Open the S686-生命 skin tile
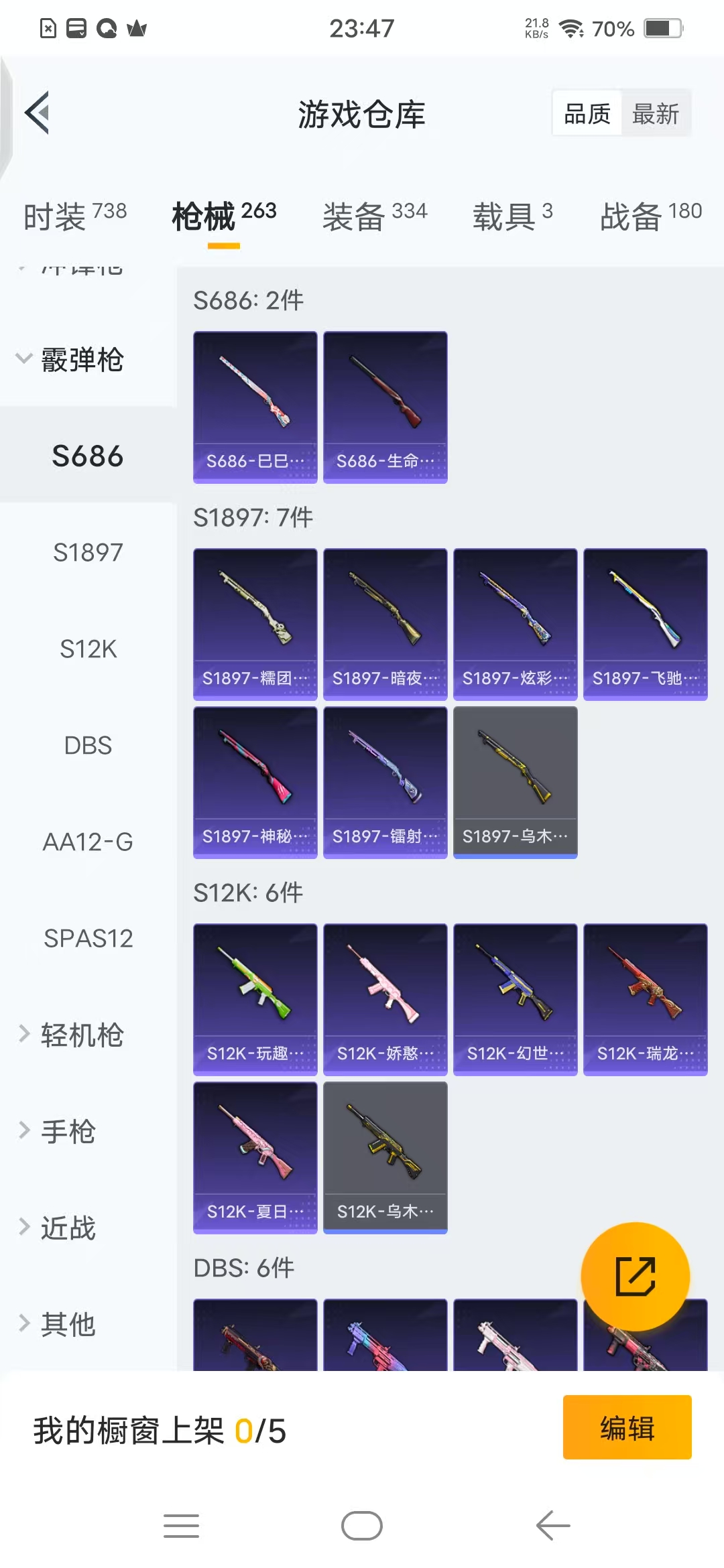This screenshot has width=724, height=1568. (385, 407)
